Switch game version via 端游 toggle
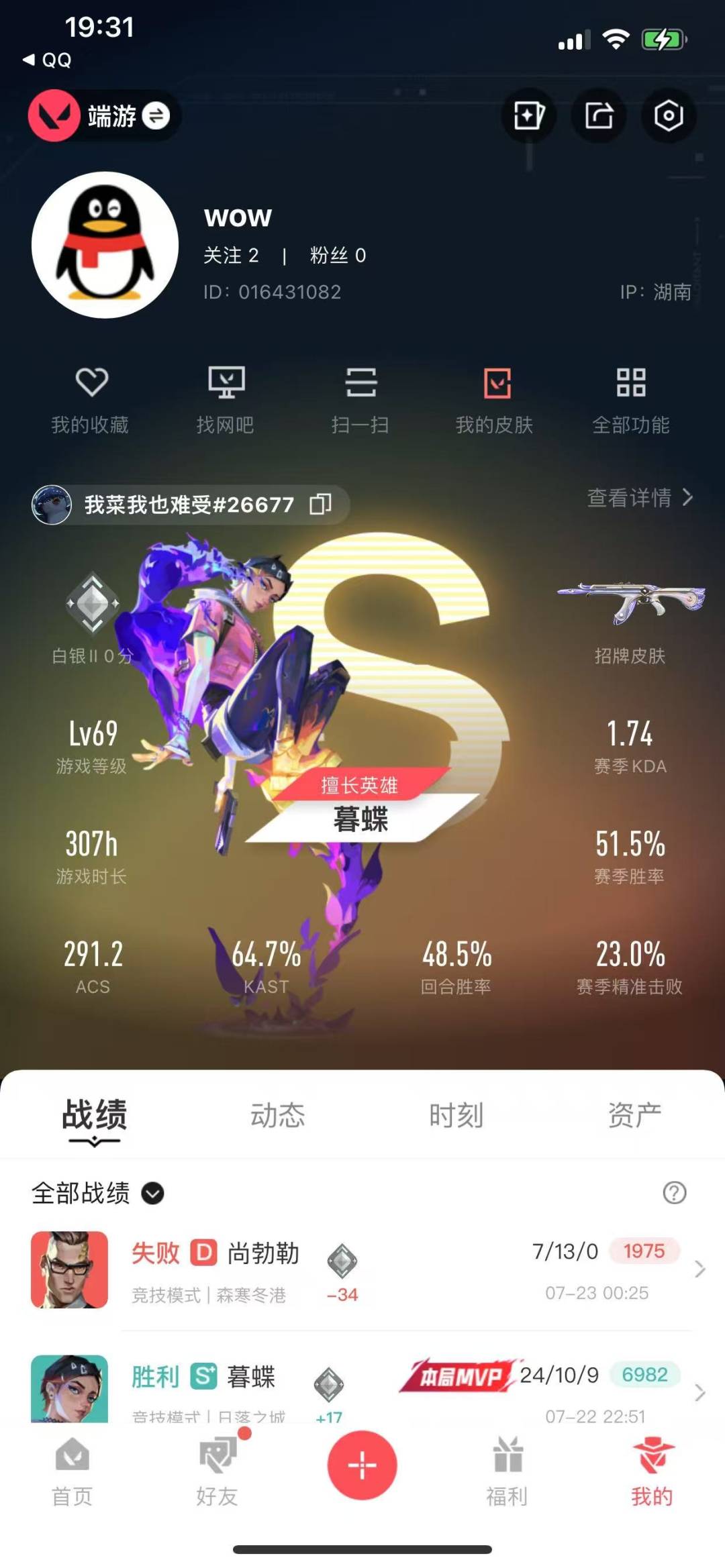725x1568 pixels. coord(104,116)
